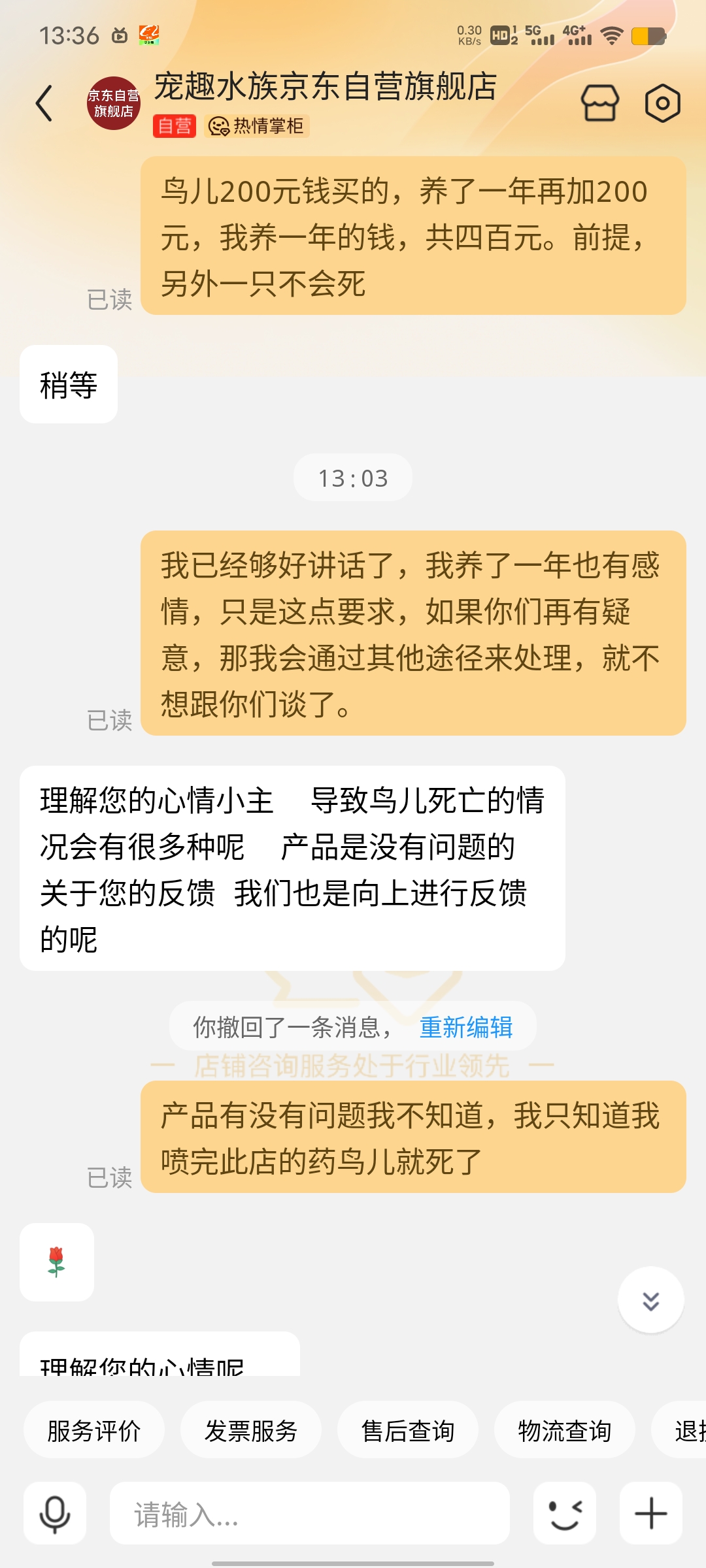Image resolution: width=706 pixels, height=1568 pixels.
Task: Open the plus attachment menu
Action: (651, 1513)
